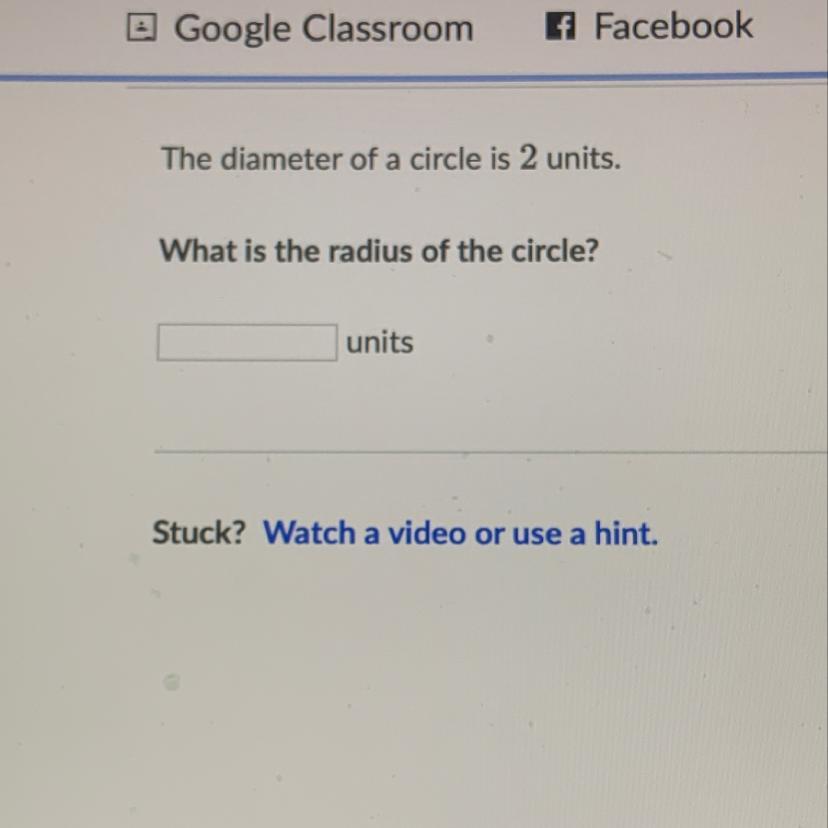Share to Google Classroom

[300, 27]
